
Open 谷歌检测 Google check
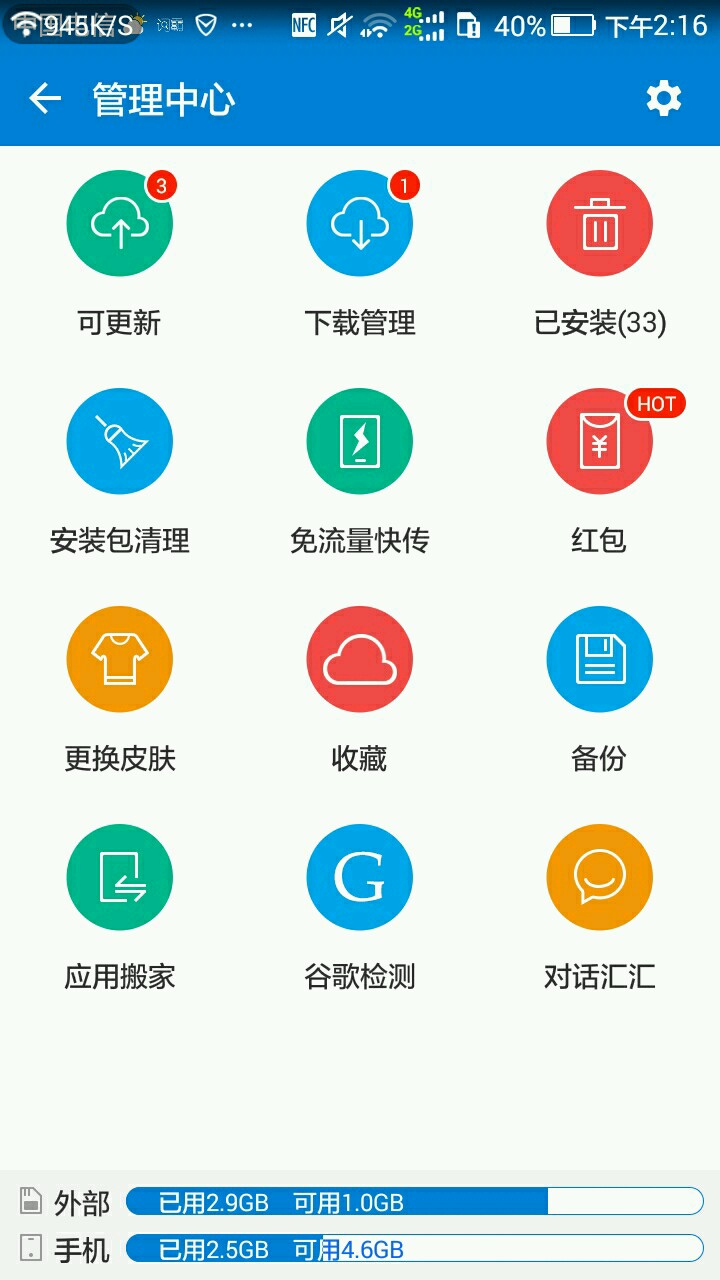[x=360, y=878]
